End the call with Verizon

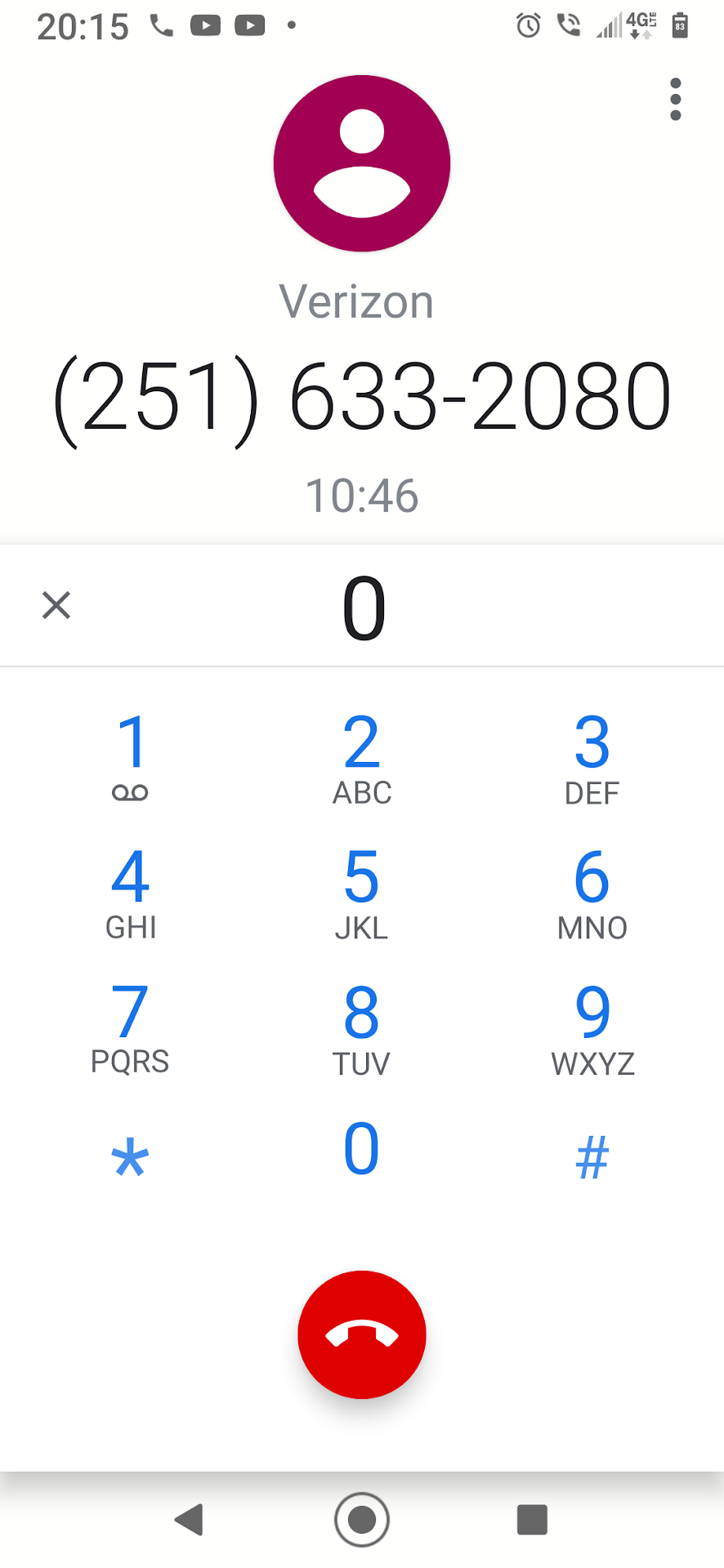(x=362, y=1334)
